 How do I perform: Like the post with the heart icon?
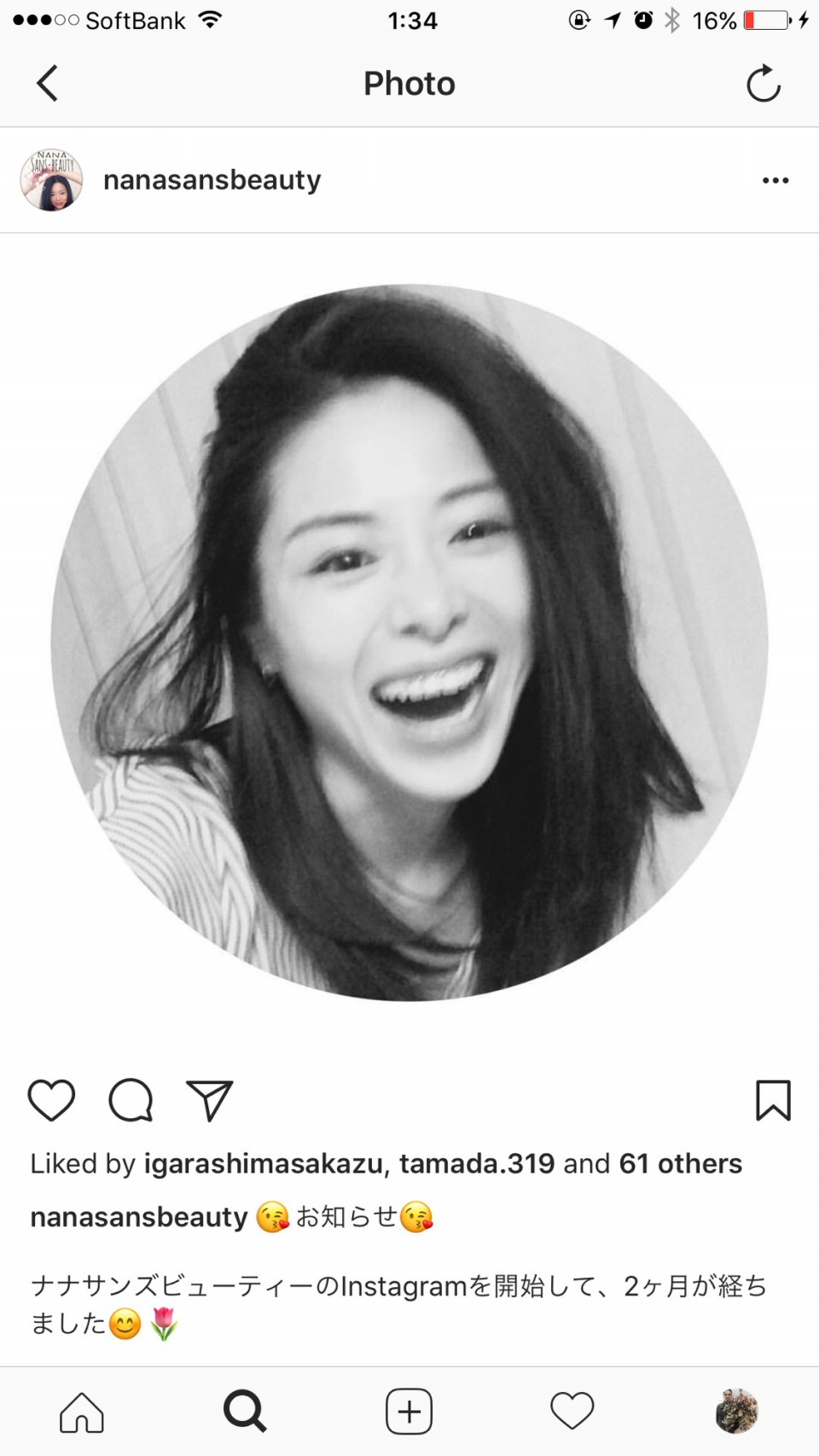pos(51,1099)
